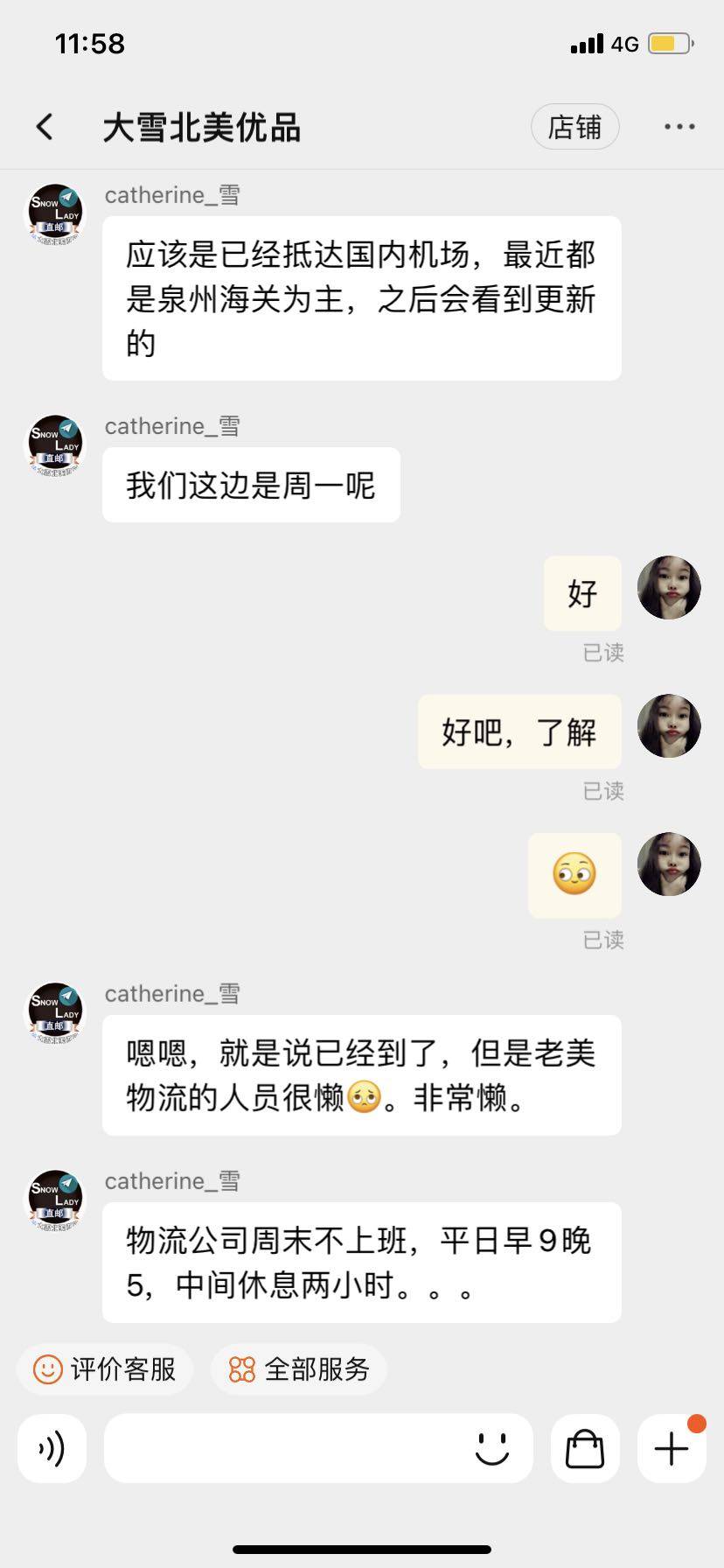This screenshot has height=1568, width=724.
Task: Open the 店铺 shop page
Action: (574, 128)
